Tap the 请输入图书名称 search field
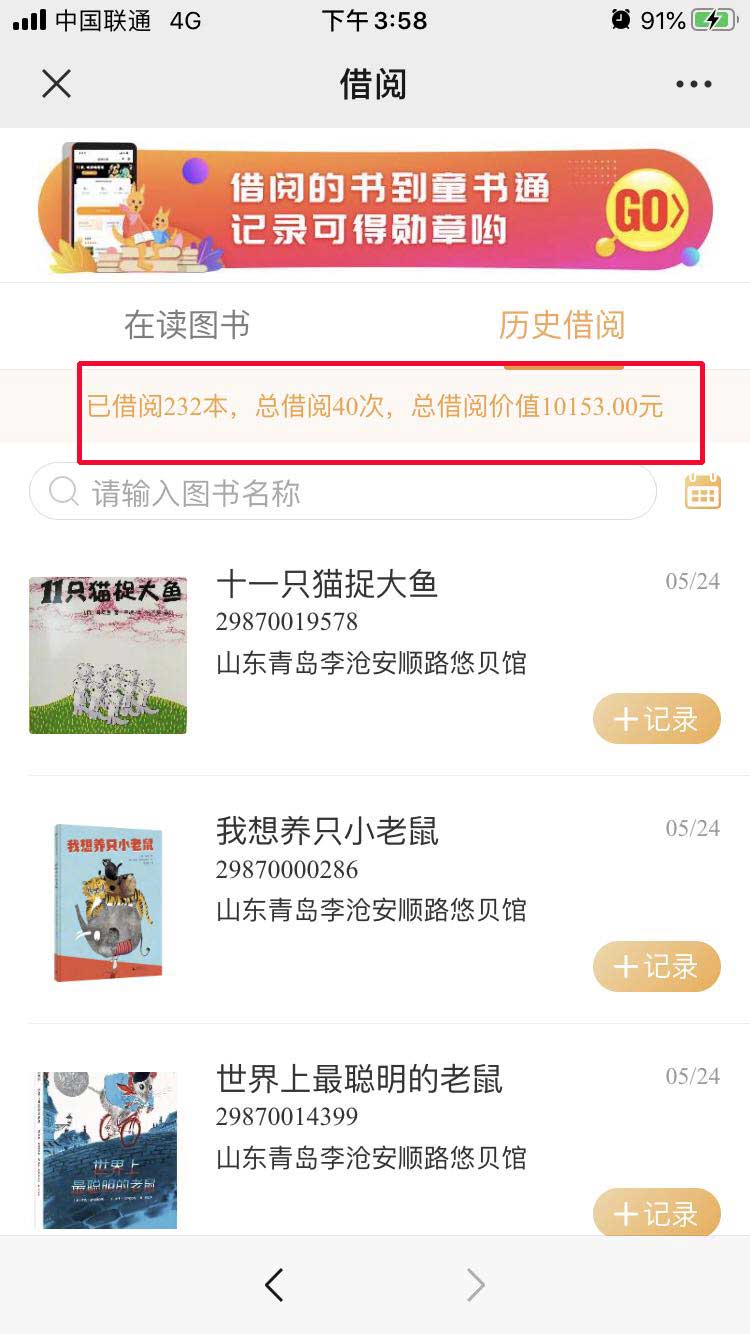 [340, 491]
